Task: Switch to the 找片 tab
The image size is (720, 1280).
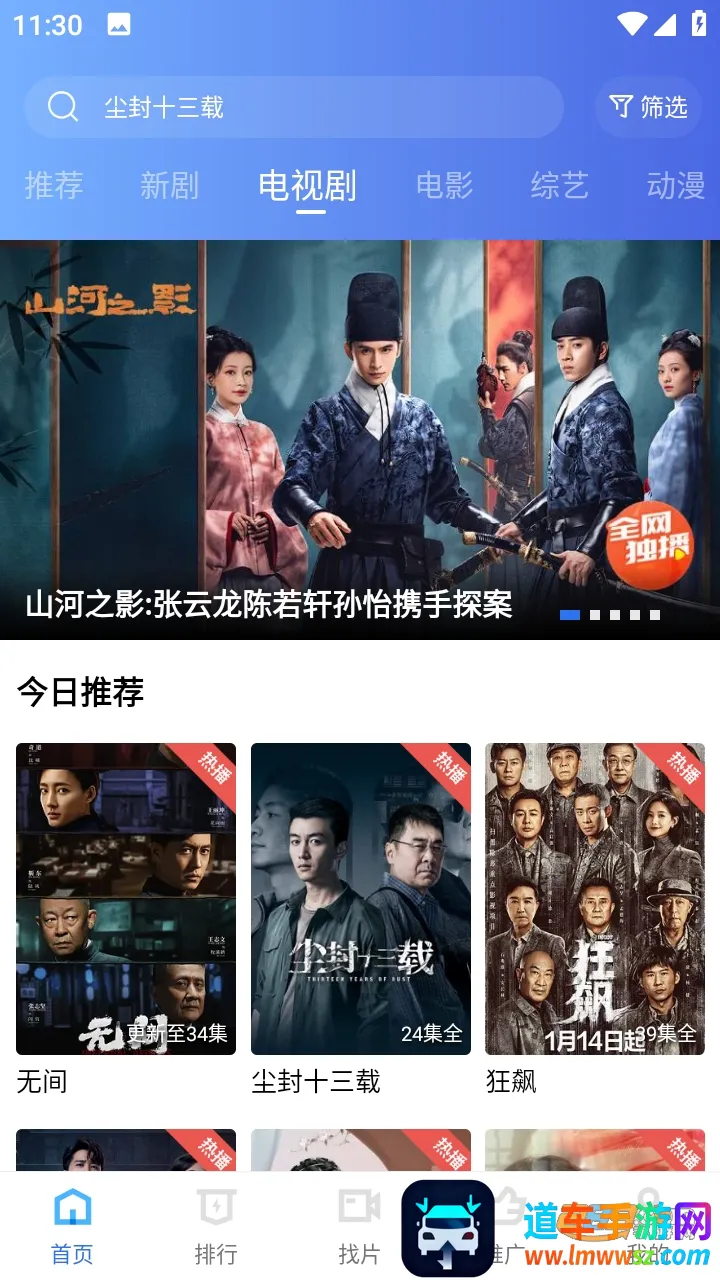Action: click(359, 1226)
